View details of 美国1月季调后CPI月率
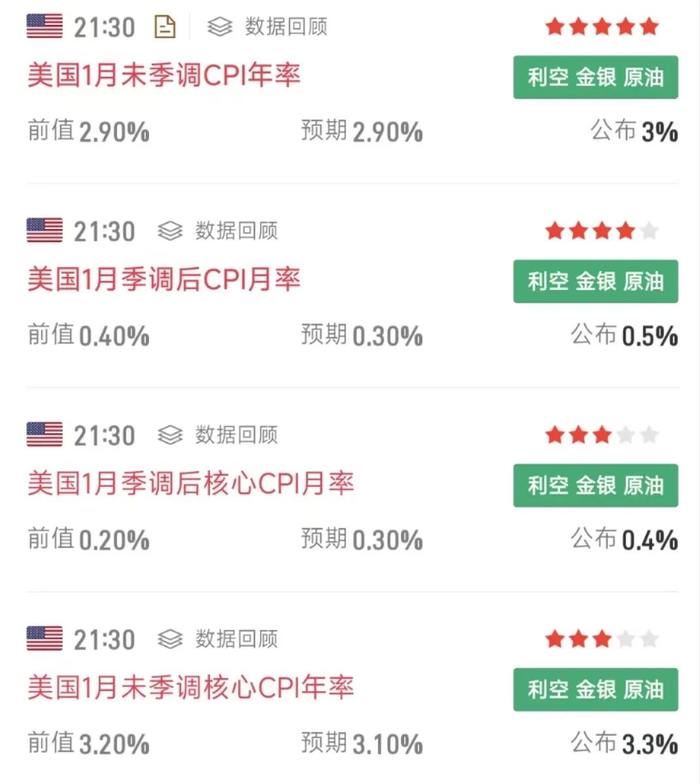 tap(163, 279)
